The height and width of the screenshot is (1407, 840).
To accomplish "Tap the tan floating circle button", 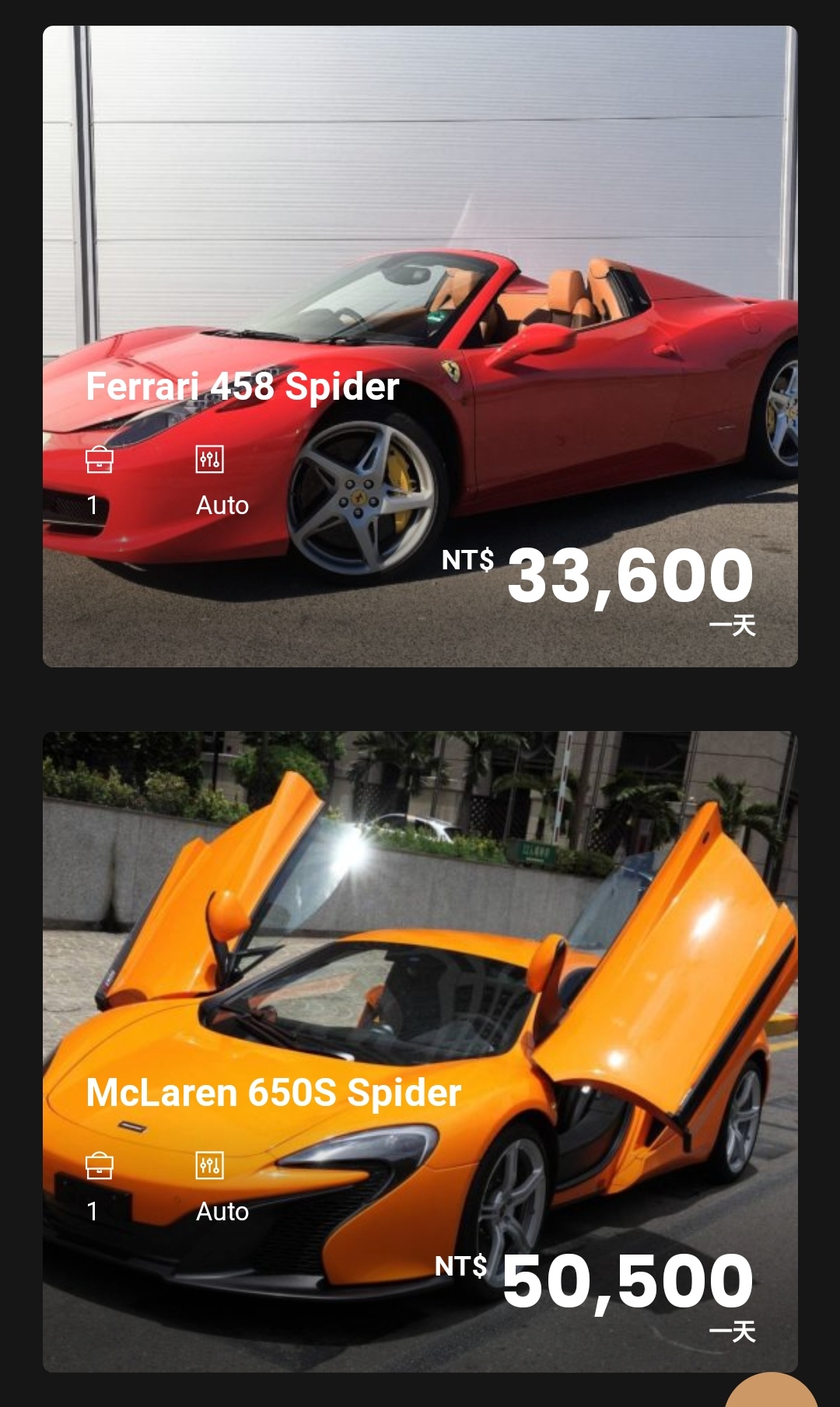I will point(770,1392).
